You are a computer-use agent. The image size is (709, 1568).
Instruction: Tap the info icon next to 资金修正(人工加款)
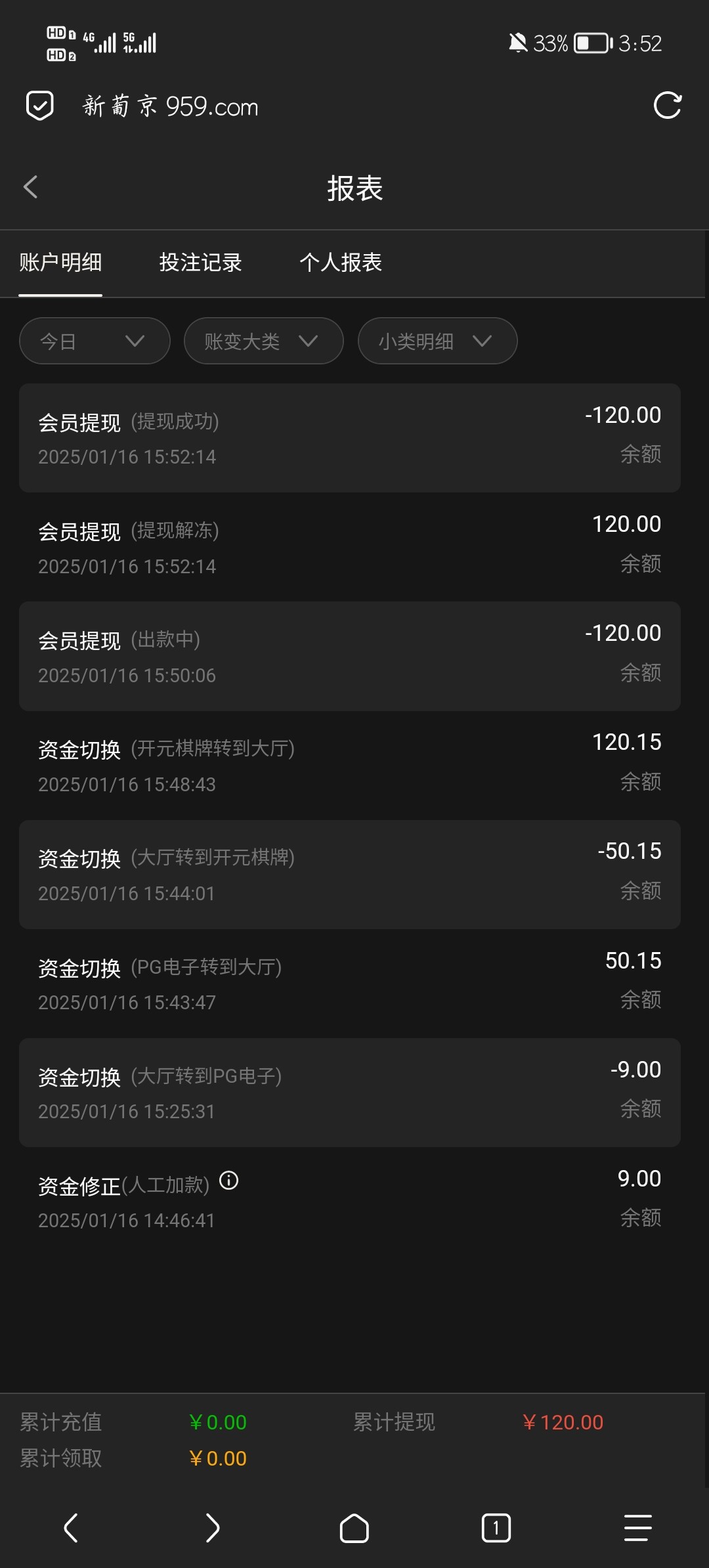(x=228, y=1181)
